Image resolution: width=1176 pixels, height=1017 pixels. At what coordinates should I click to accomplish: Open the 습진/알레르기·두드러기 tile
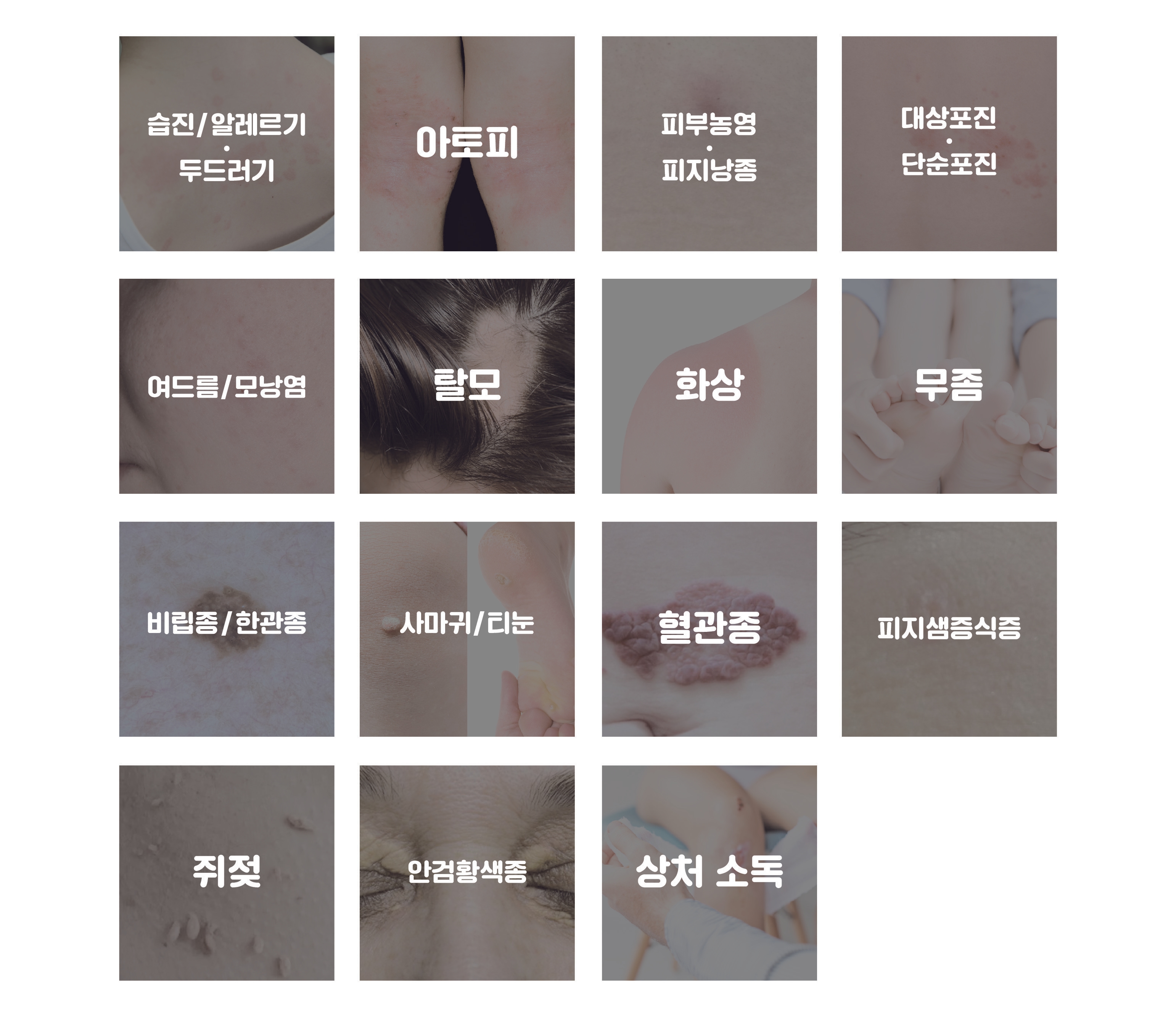[227, 144]
